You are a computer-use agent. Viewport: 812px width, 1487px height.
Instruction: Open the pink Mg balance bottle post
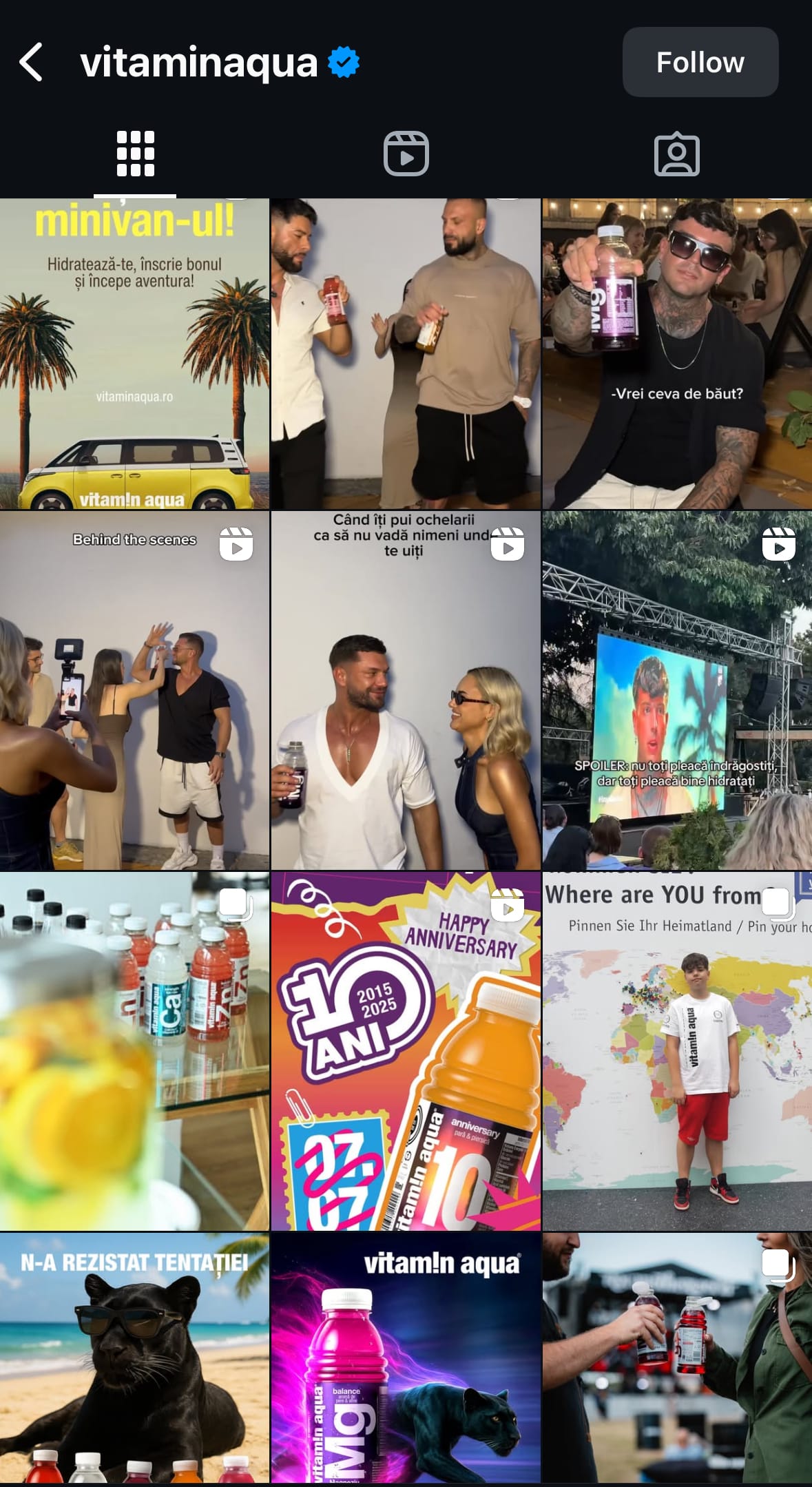(406, 1357)
